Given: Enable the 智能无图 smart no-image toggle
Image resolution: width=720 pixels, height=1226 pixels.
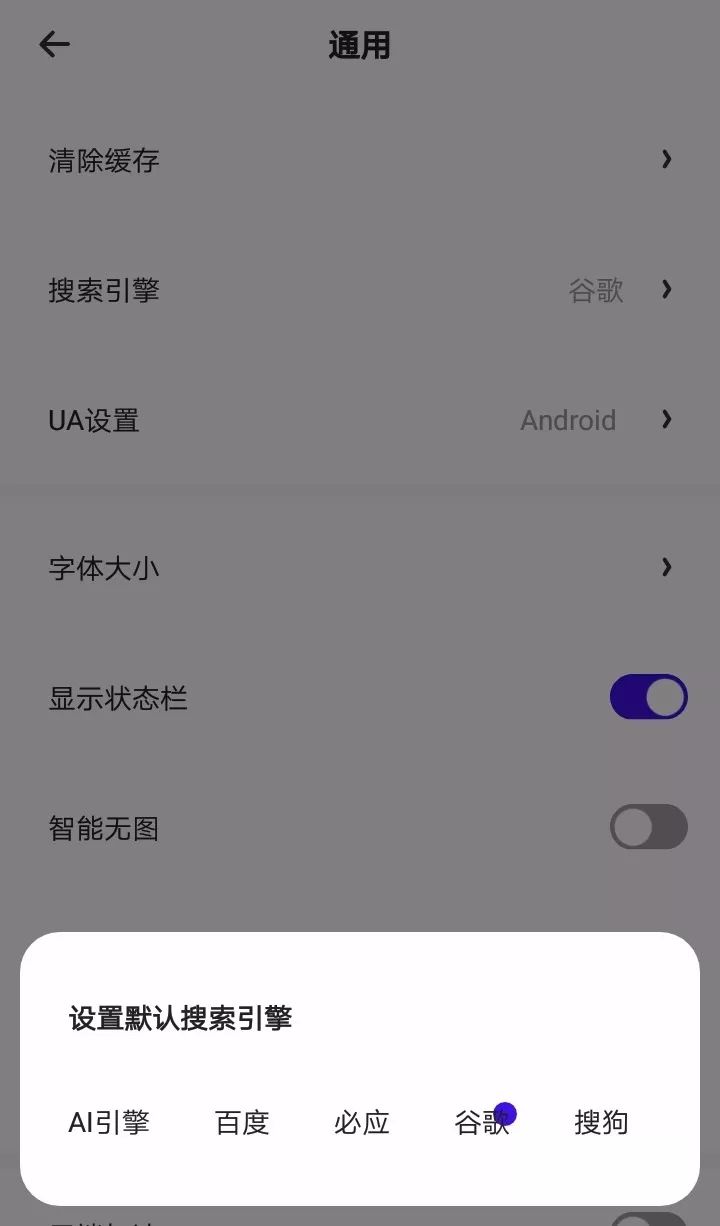Looking at the screenshot, I should coord(648,827).
